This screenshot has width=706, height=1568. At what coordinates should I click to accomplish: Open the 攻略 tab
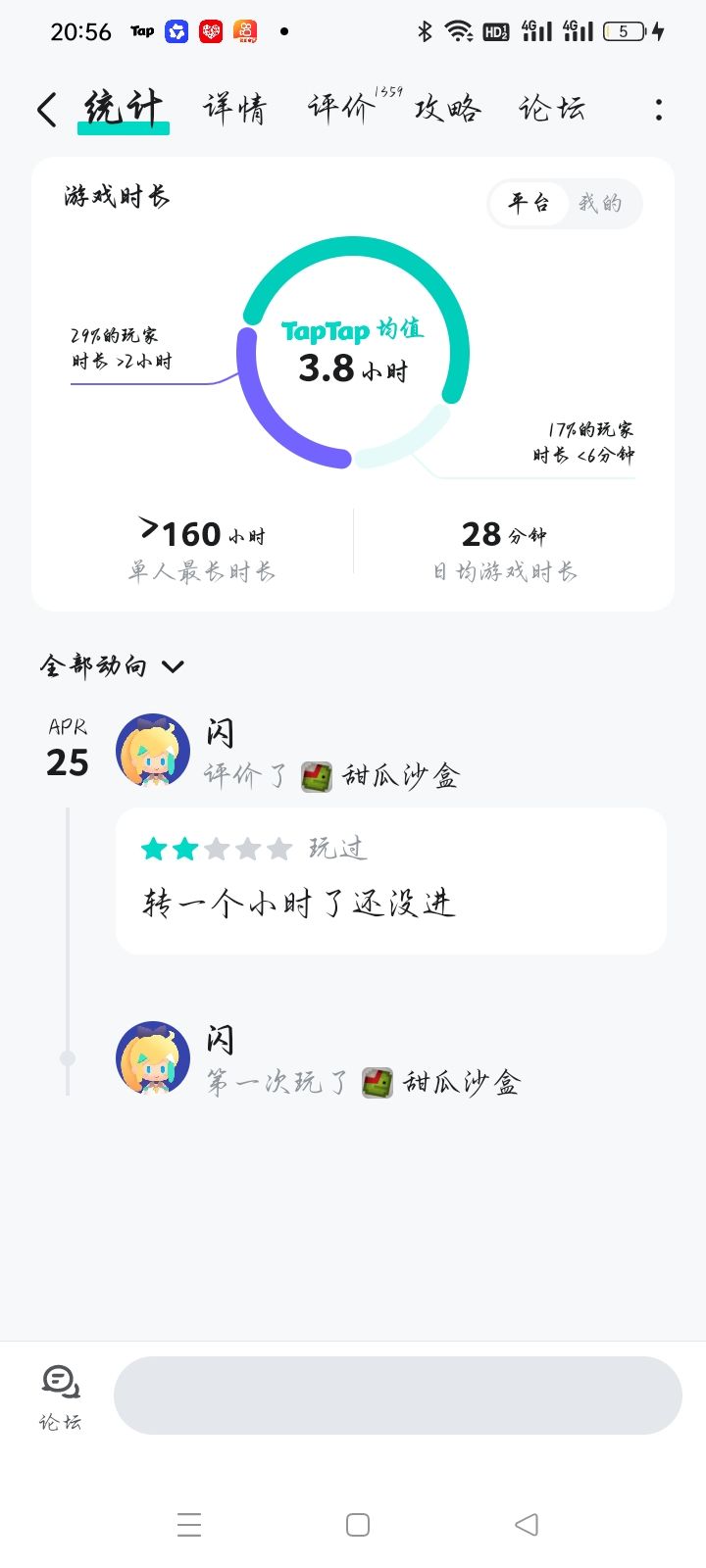point(448,108)
